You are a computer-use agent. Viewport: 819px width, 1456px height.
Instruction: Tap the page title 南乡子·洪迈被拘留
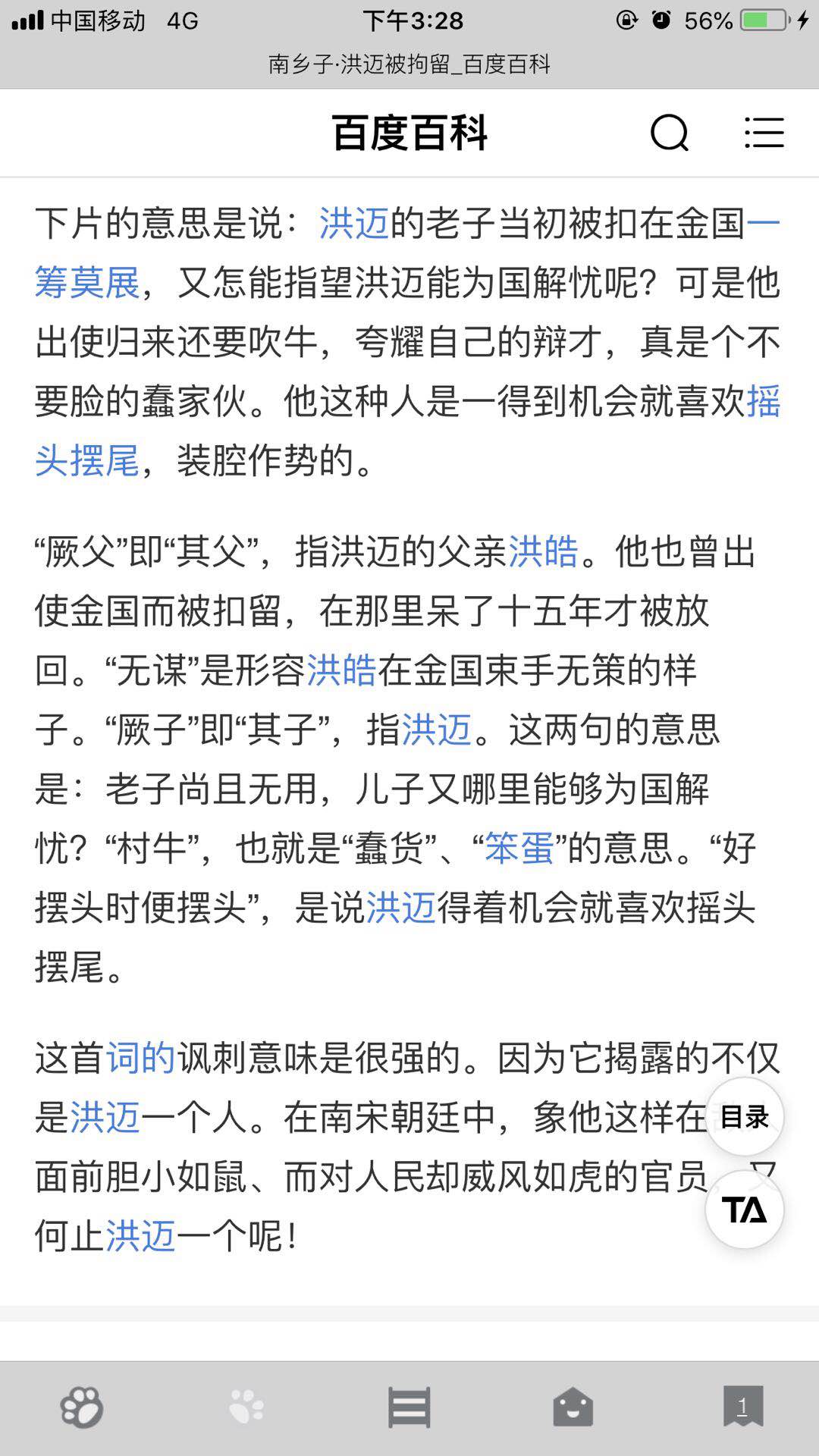coord(409,67)
